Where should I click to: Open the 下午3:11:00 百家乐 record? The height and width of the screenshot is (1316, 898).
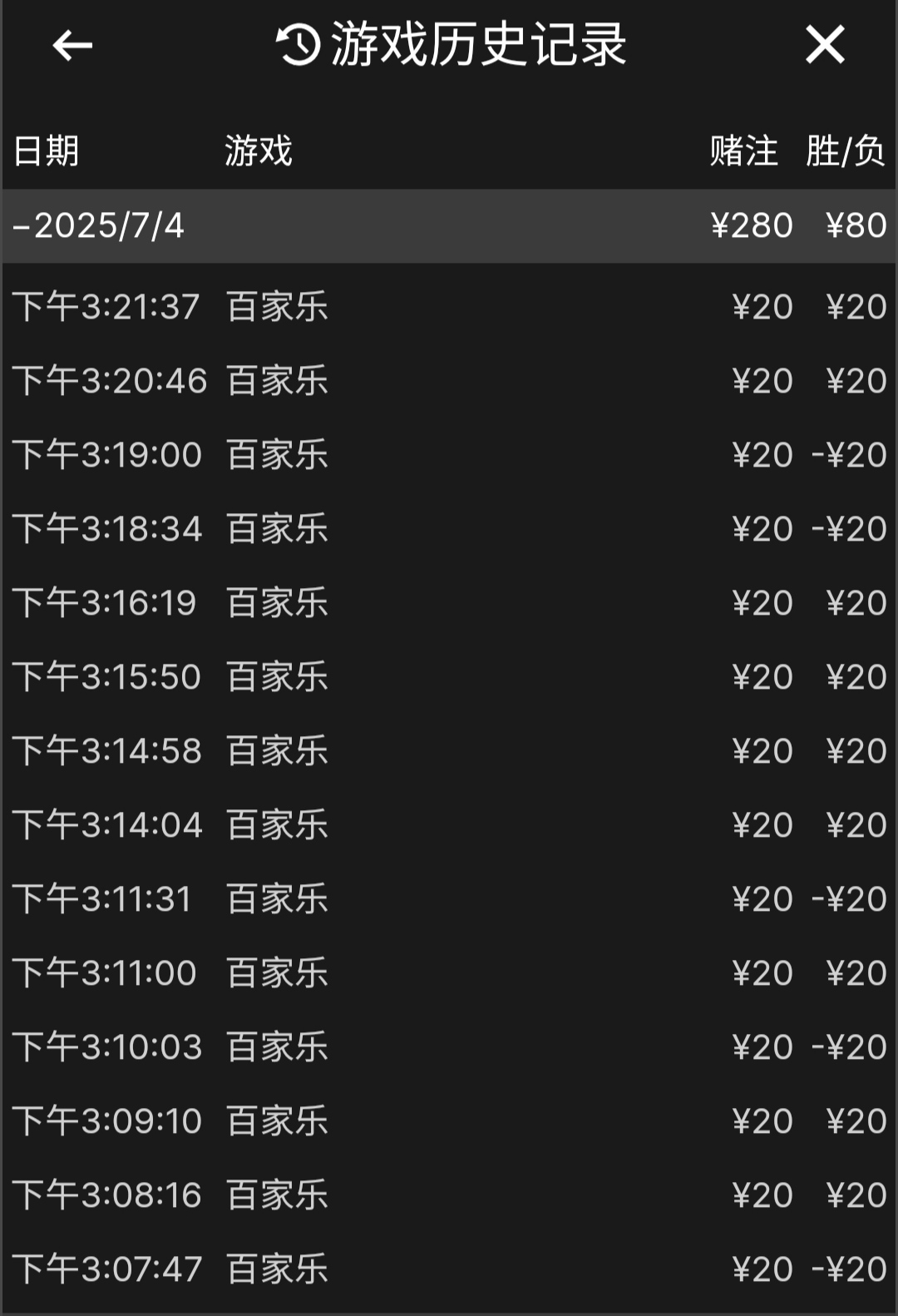click(449, 973)
